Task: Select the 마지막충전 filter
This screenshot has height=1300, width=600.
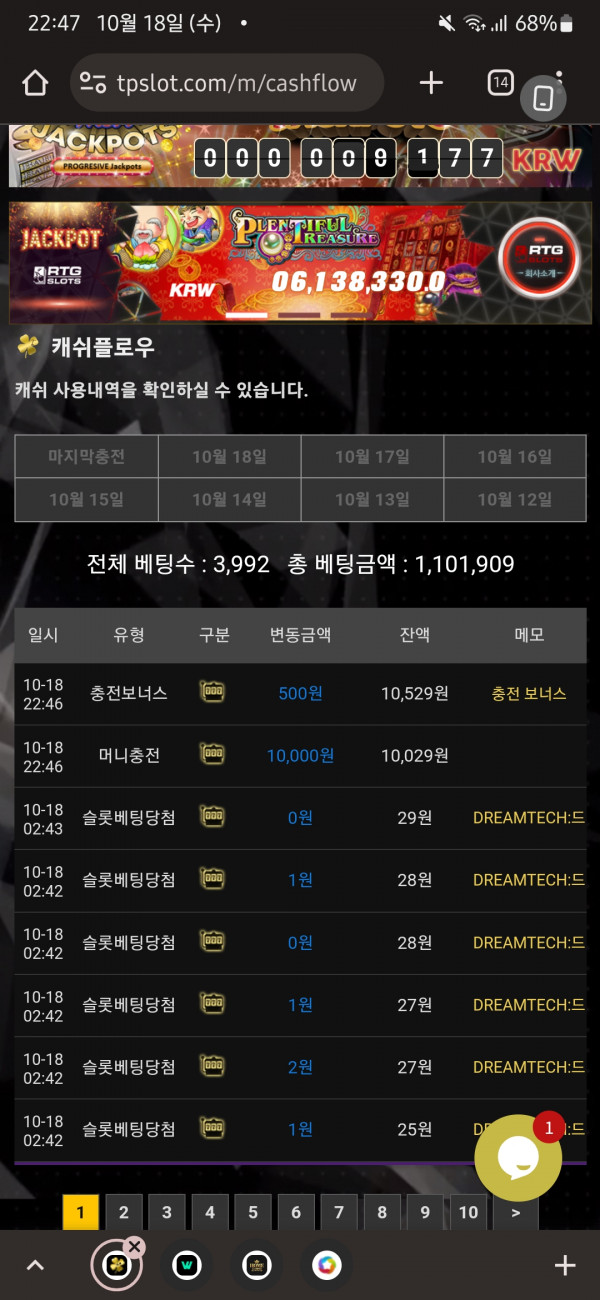Action: pyautogui.click(x=86, y=457)
